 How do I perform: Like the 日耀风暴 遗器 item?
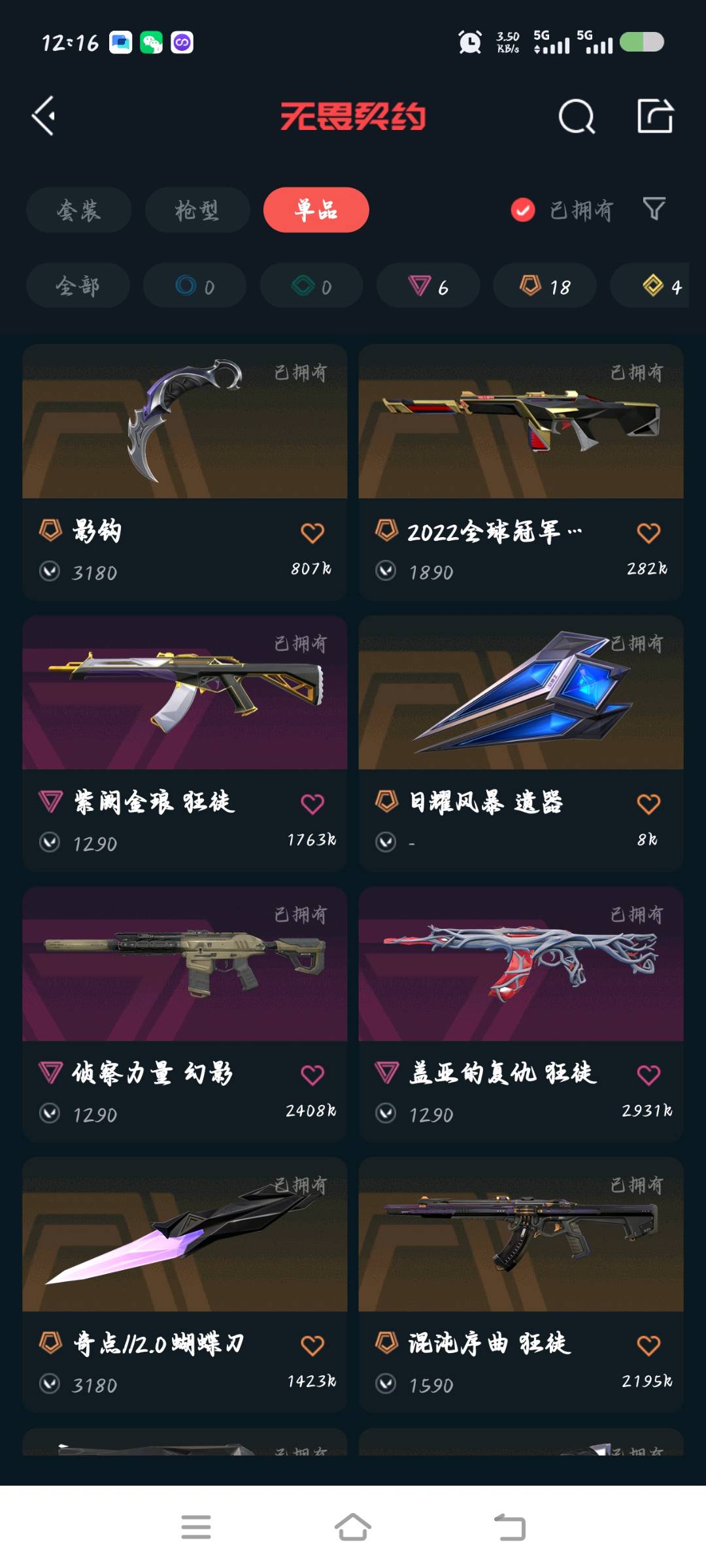648,804
